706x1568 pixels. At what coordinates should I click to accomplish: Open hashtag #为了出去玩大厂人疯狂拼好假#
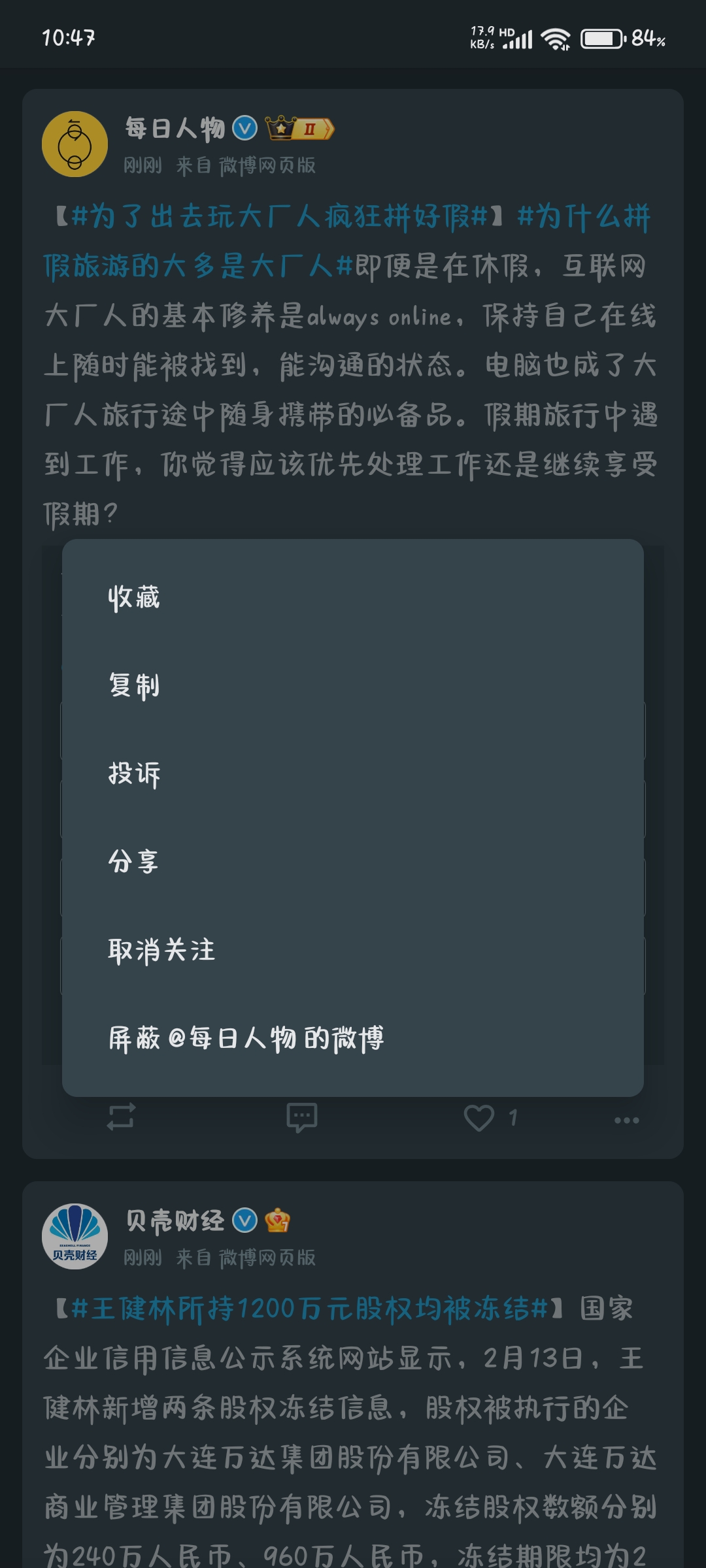pyautogui.click(x=279, y=216)
